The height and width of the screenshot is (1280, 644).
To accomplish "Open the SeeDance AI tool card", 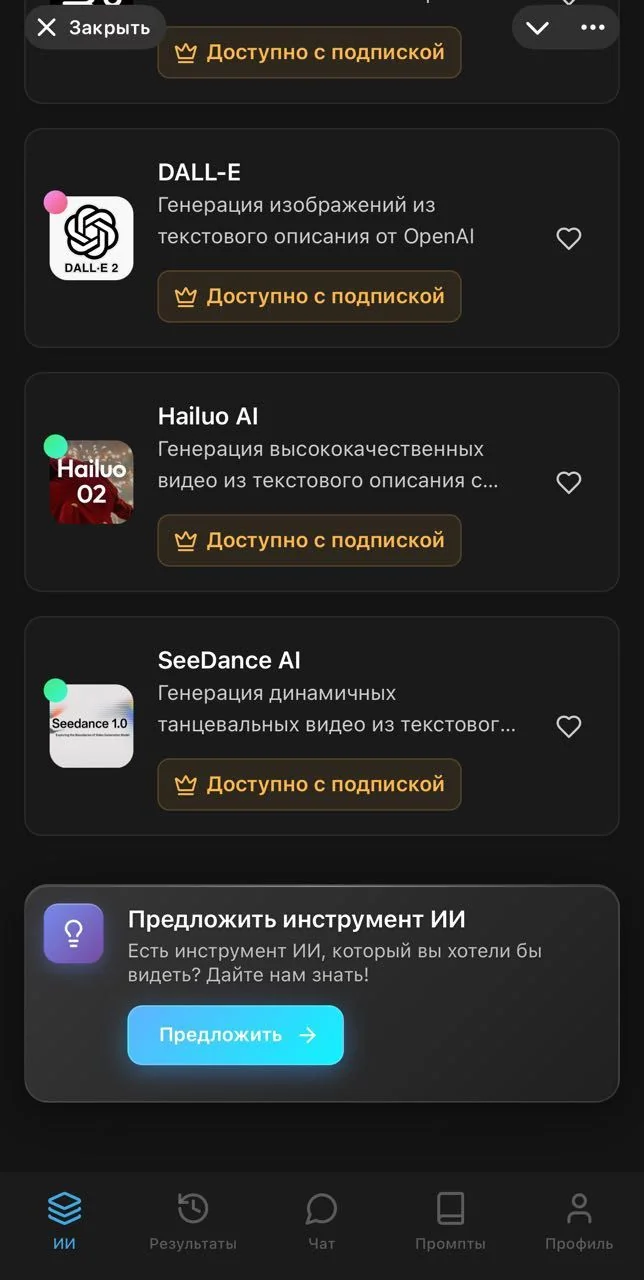I will [x=322, y=726].
